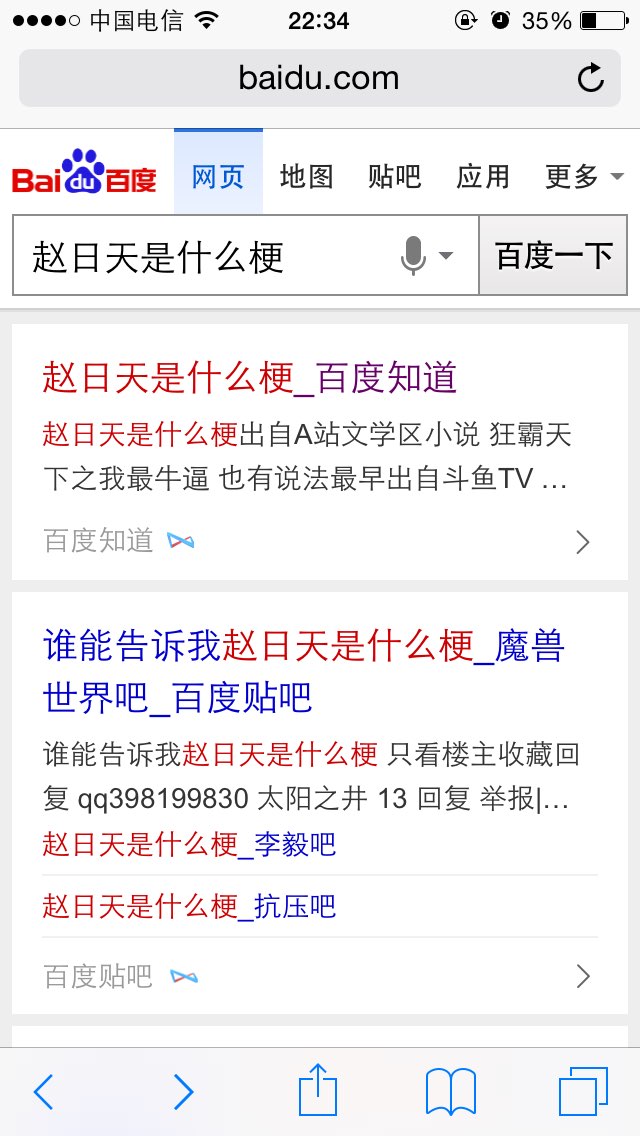Switch to the 贴吧 tab
This screenshot has height=1136, width=640.
click(394, 176)
